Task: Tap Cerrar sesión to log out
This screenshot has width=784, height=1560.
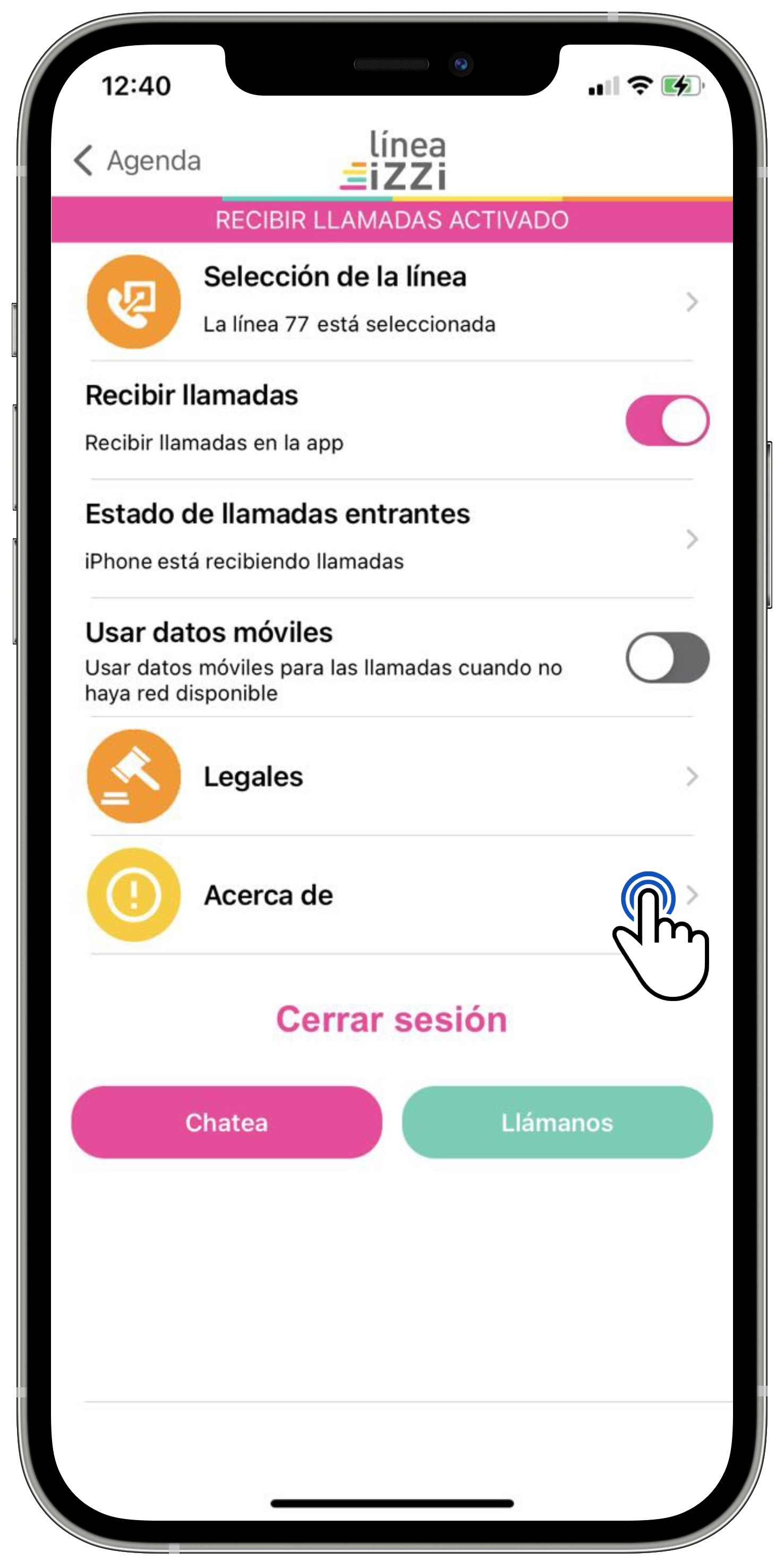Action: pyautogui.click(x=391, y=1019)
